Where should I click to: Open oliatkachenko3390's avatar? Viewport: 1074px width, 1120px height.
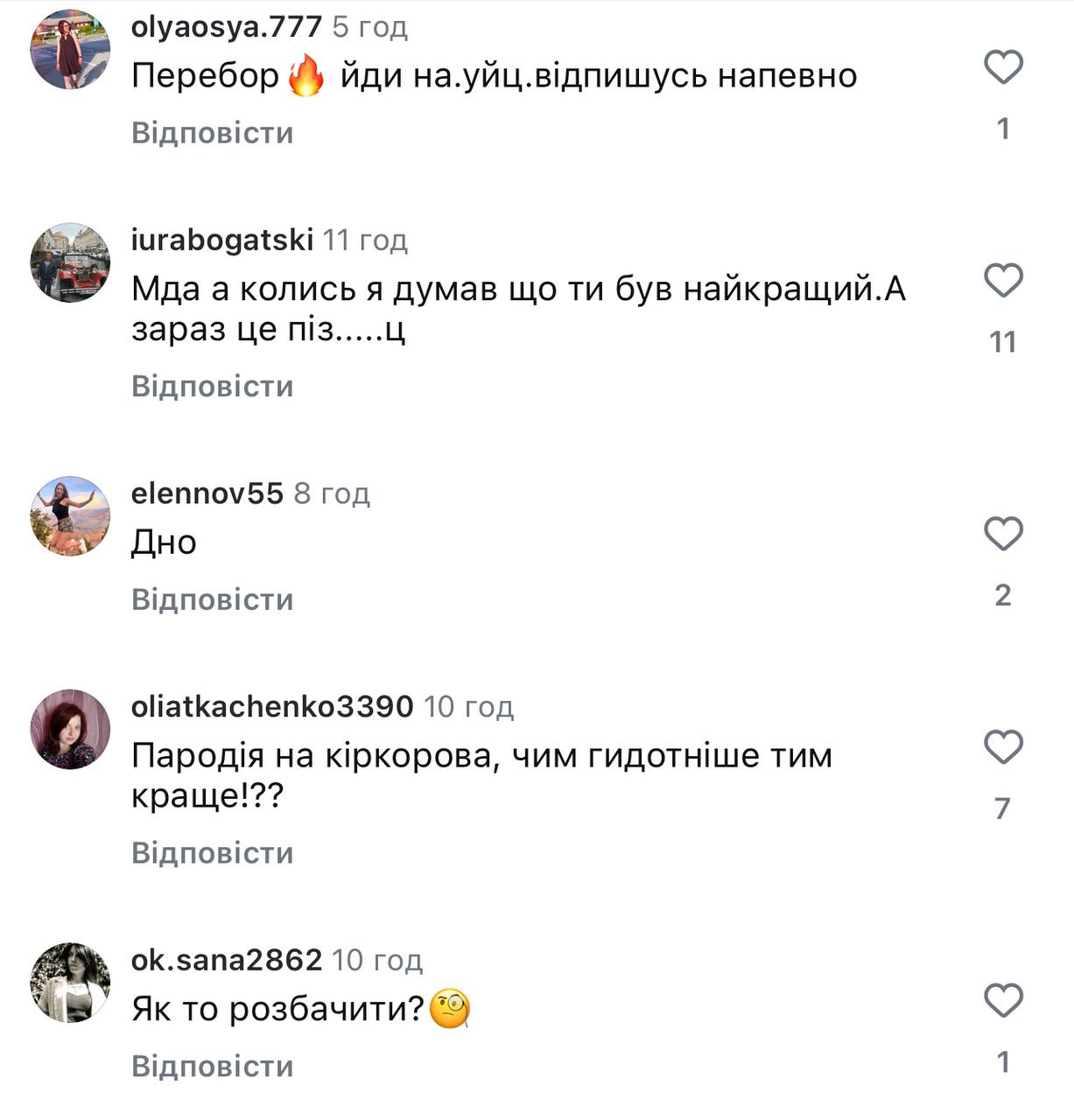coord(70,730)
